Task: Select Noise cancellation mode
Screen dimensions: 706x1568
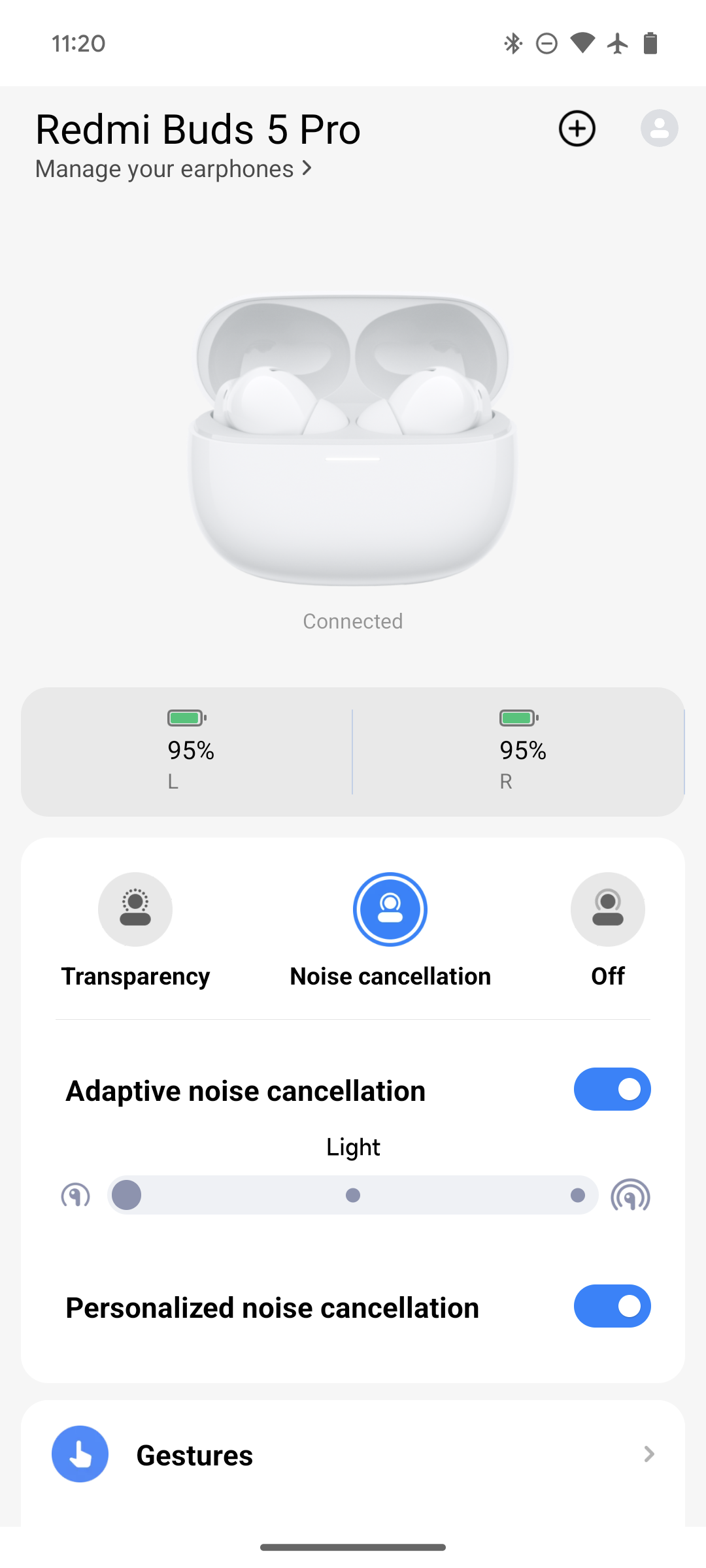Action: [x=390, y=909]
